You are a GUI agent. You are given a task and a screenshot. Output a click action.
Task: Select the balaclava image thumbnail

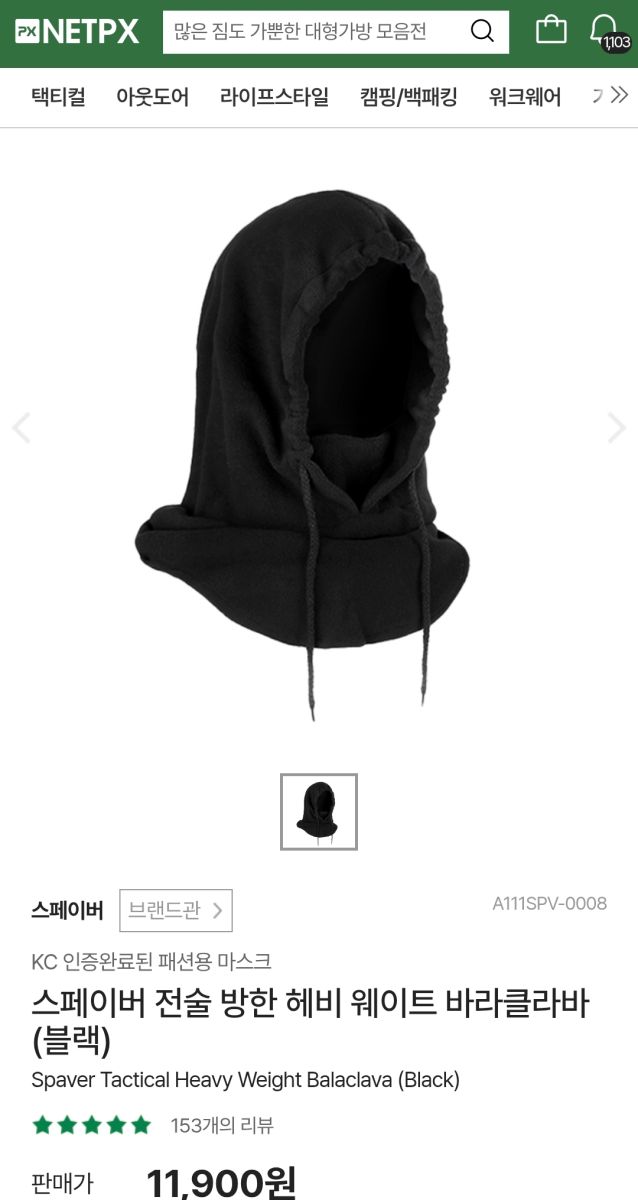[x=319, y=812]
